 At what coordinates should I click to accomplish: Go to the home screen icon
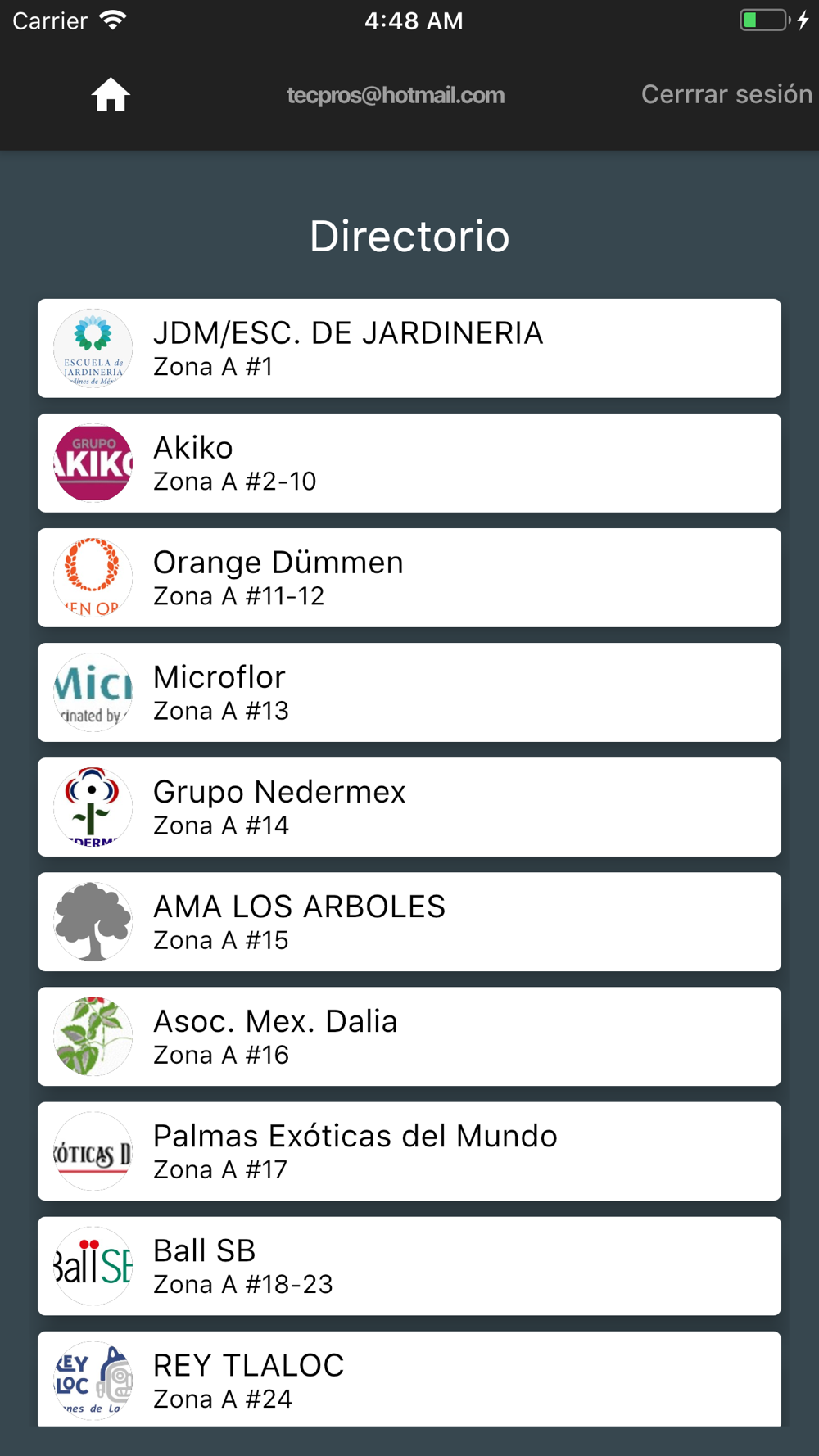point(111,95)
